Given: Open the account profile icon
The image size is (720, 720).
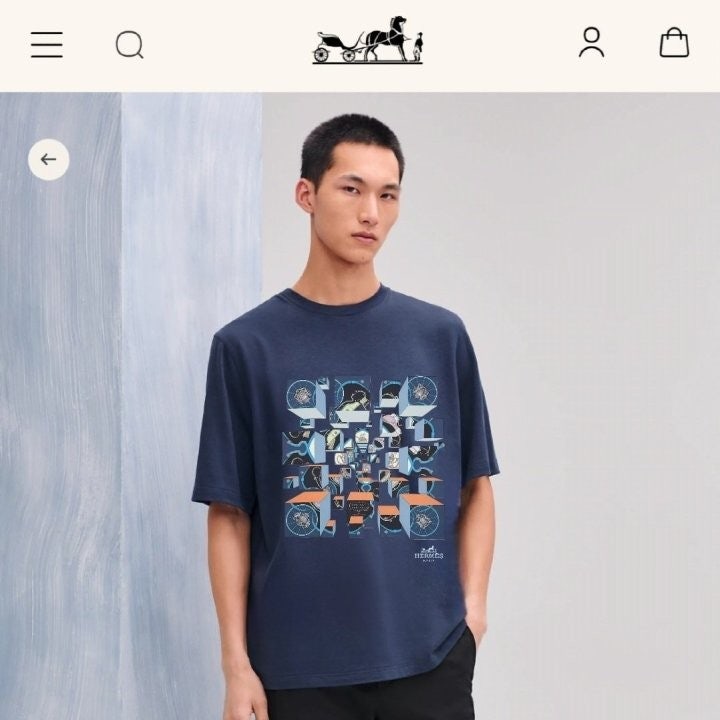Looking at the screenshot, I should [592, 42].
